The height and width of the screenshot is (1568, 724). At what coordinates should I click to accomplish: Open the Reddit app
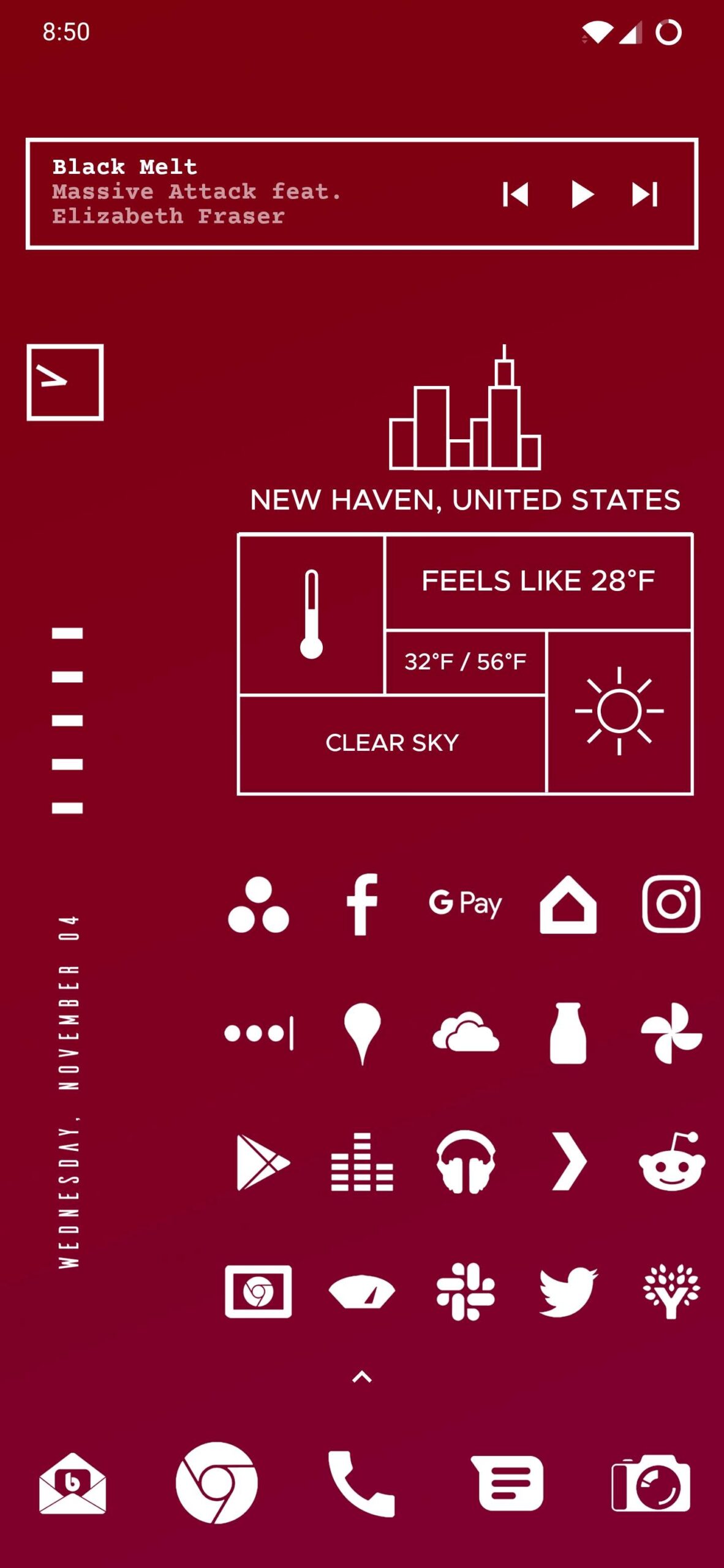click(671, 1162)
